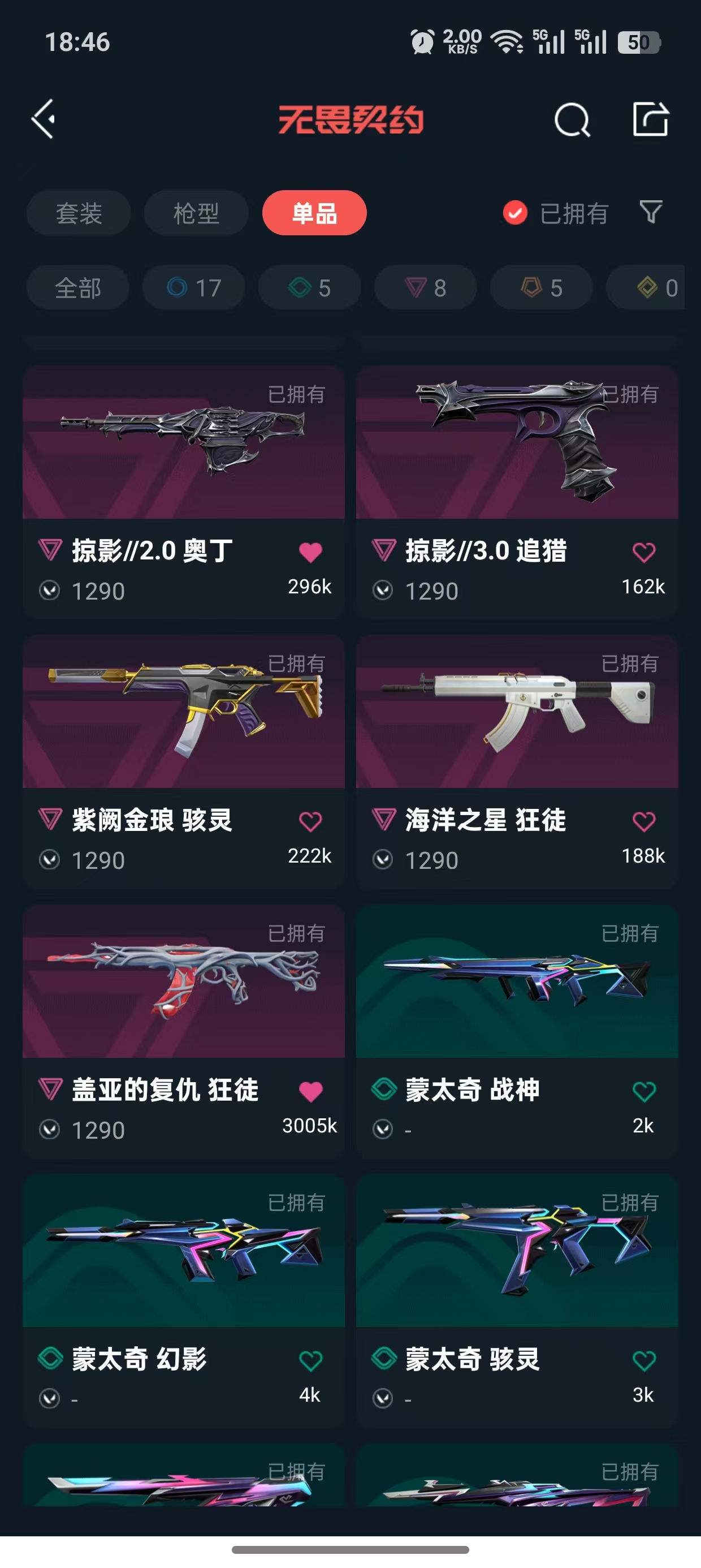Filter by the orange tier chip showing 5
This screenshot has height=1568, width=701.
[x=542, y=287]
